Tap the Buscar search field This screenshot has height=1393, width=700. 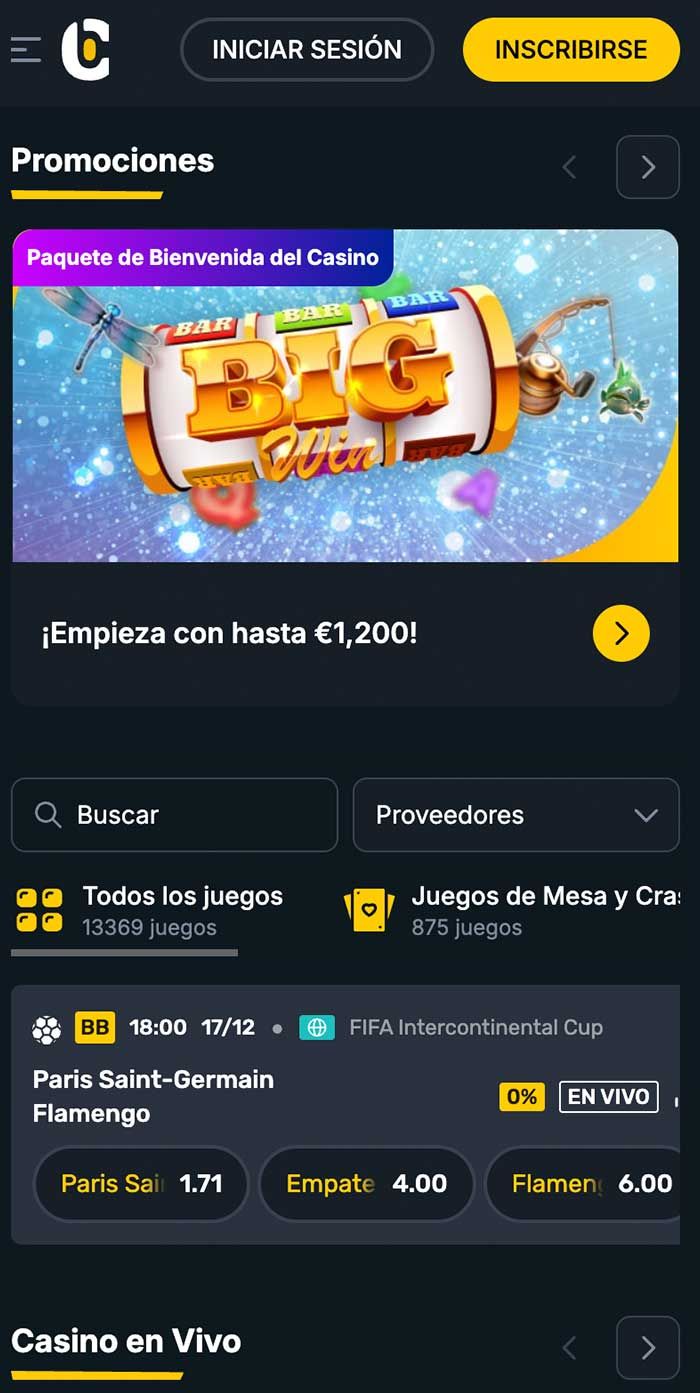175,815
